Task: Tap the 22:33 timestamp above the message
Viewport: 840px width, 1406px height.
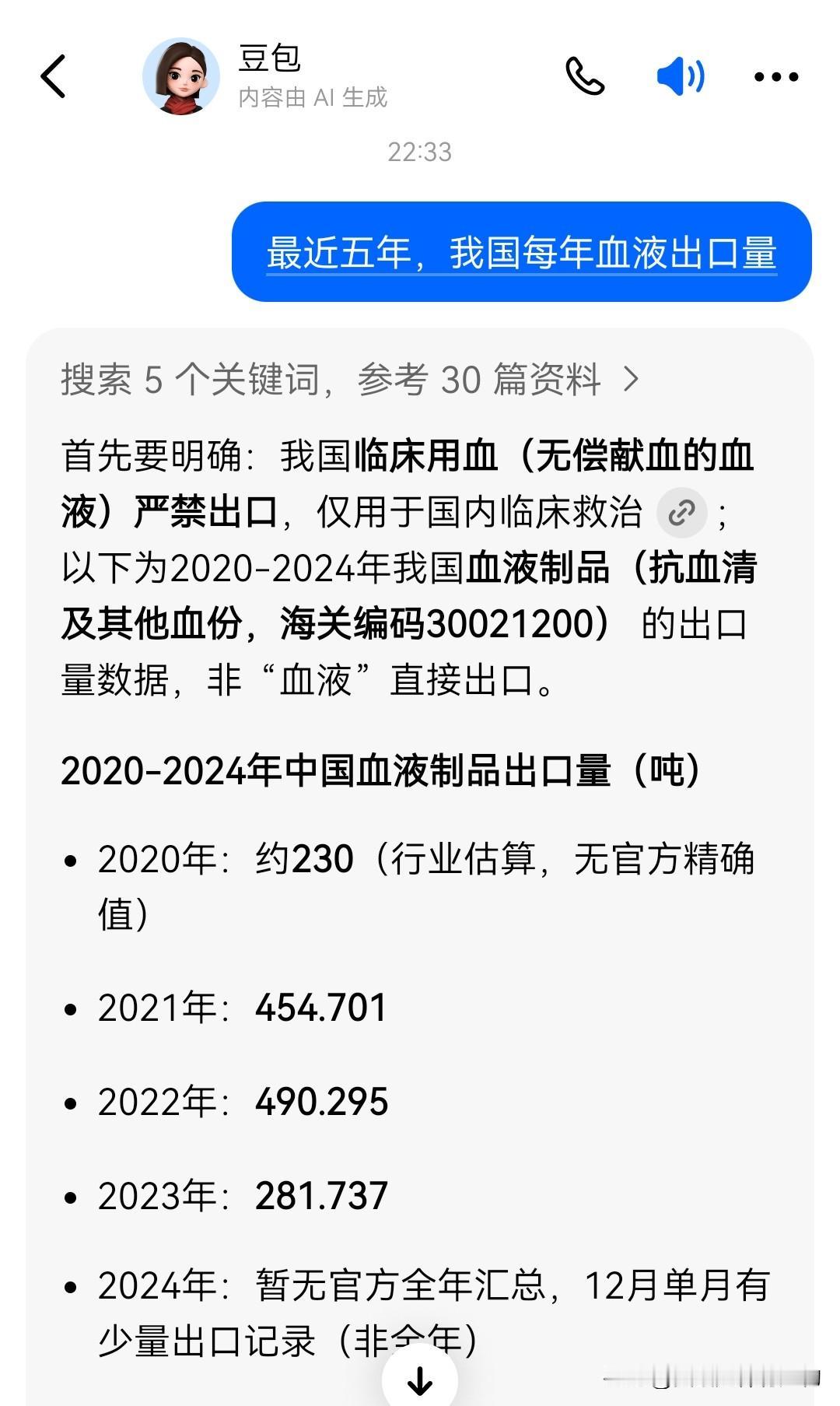Action: [x=419, y=153]
